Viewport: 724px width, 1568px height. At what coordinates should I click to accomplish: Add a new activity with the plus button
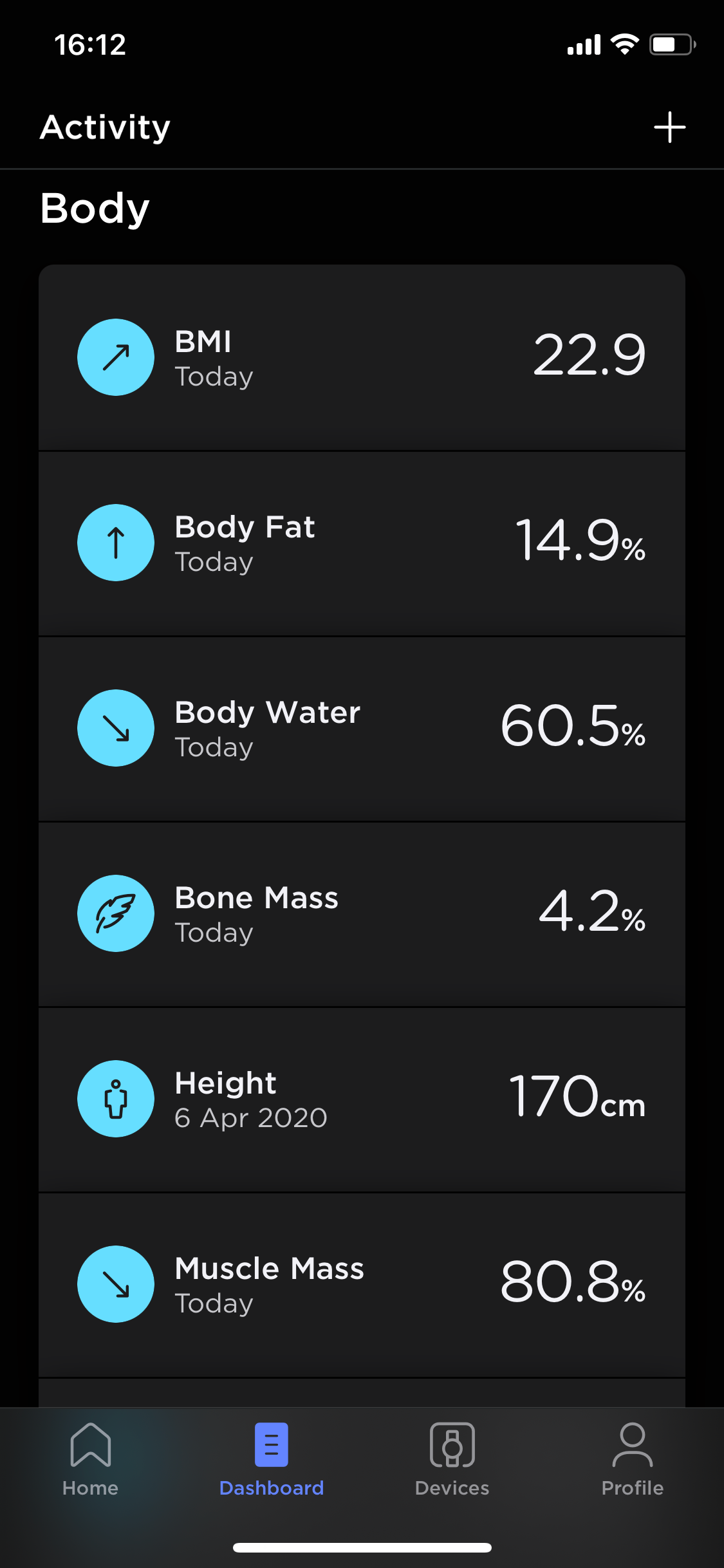670,127
